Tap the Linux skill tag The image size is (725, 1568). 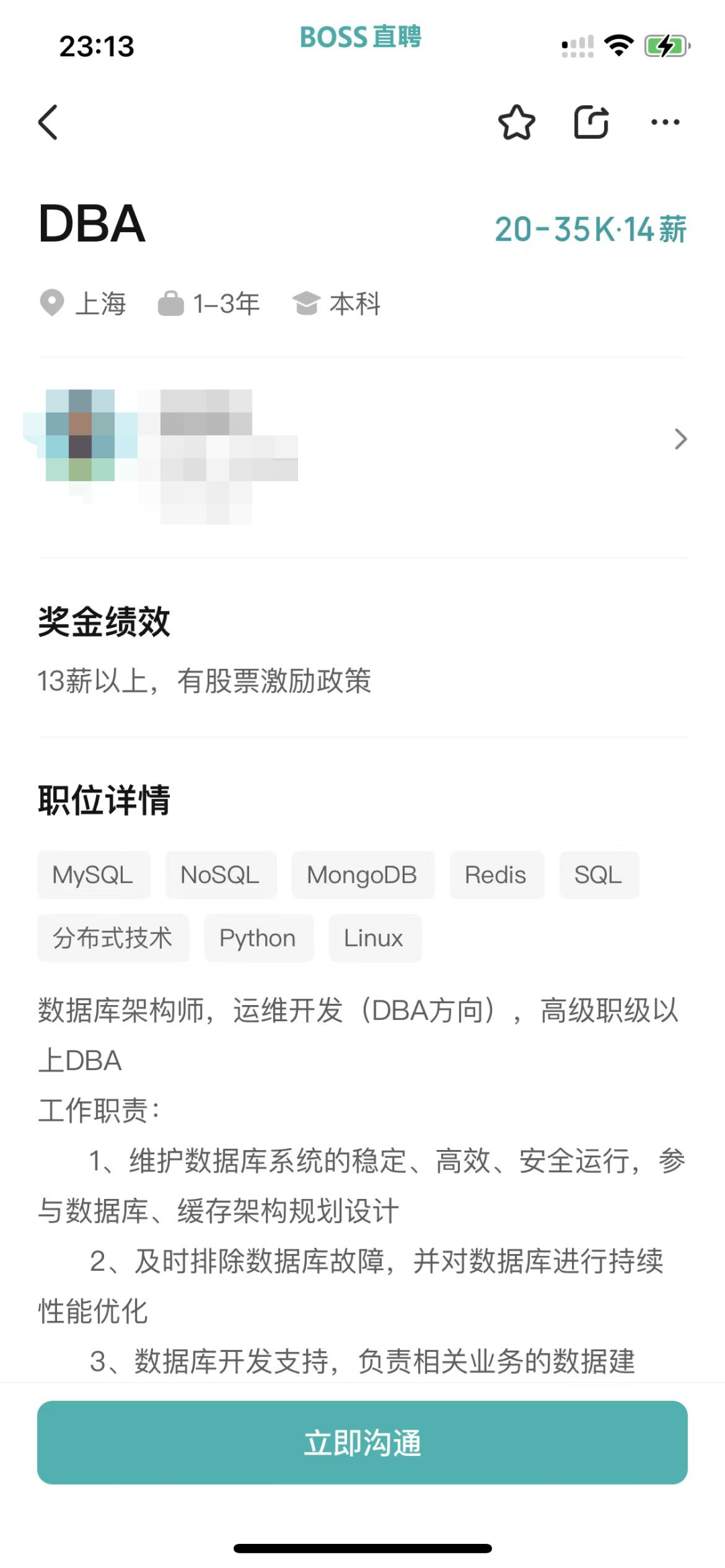click(374, 938)
